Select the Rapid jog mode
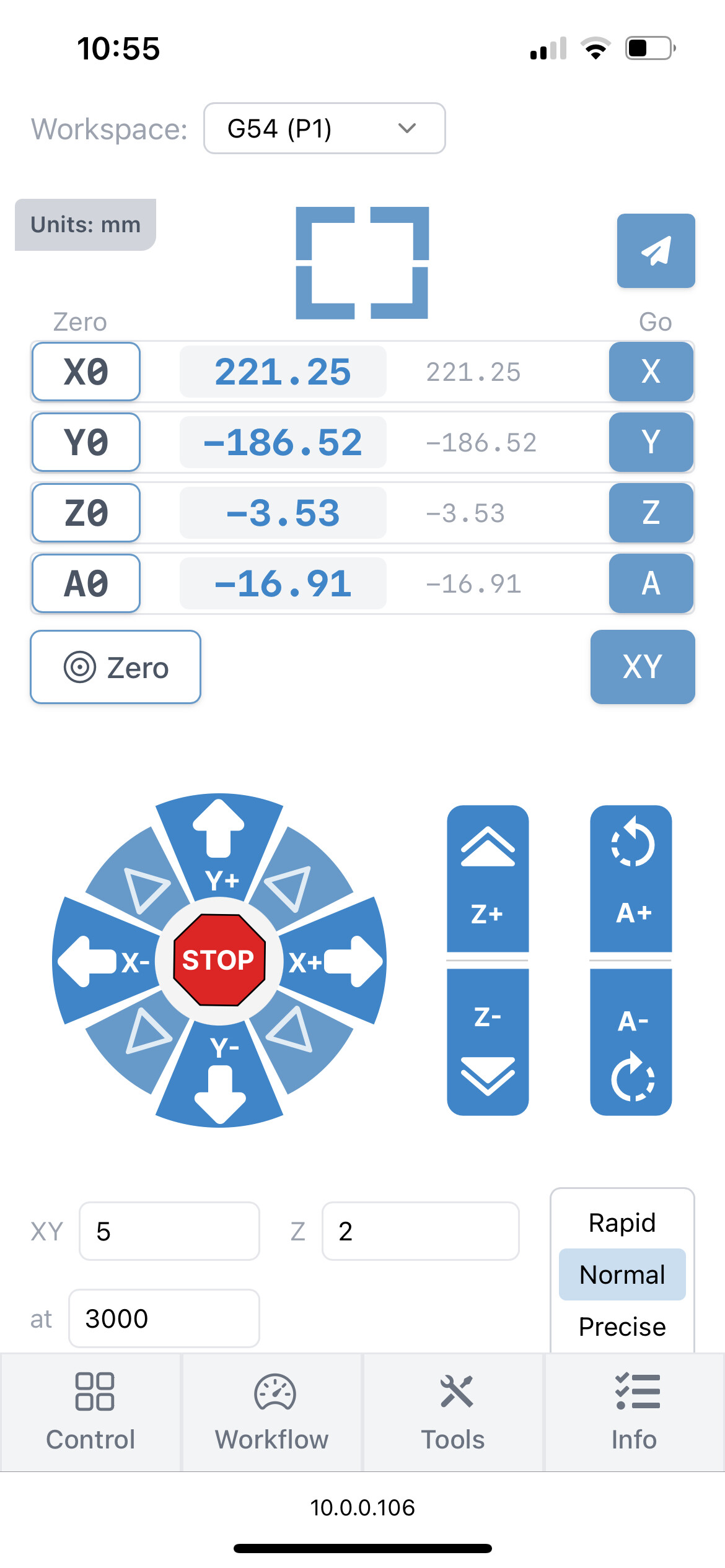This screenshot has width=725, height=1568. pyautogui.click(x=622, y=1222)
